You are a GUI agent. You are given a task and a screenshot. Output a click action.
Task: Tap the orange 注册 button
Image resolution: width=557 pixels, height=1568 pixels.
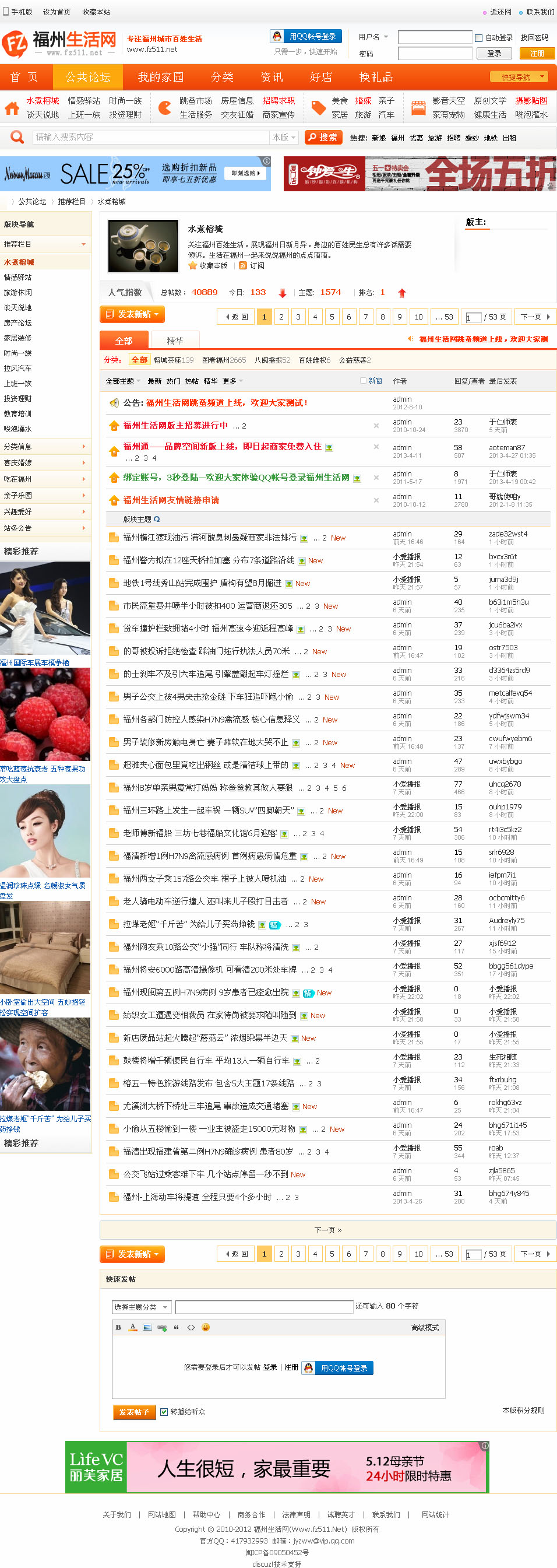click(x=537, y=54)
